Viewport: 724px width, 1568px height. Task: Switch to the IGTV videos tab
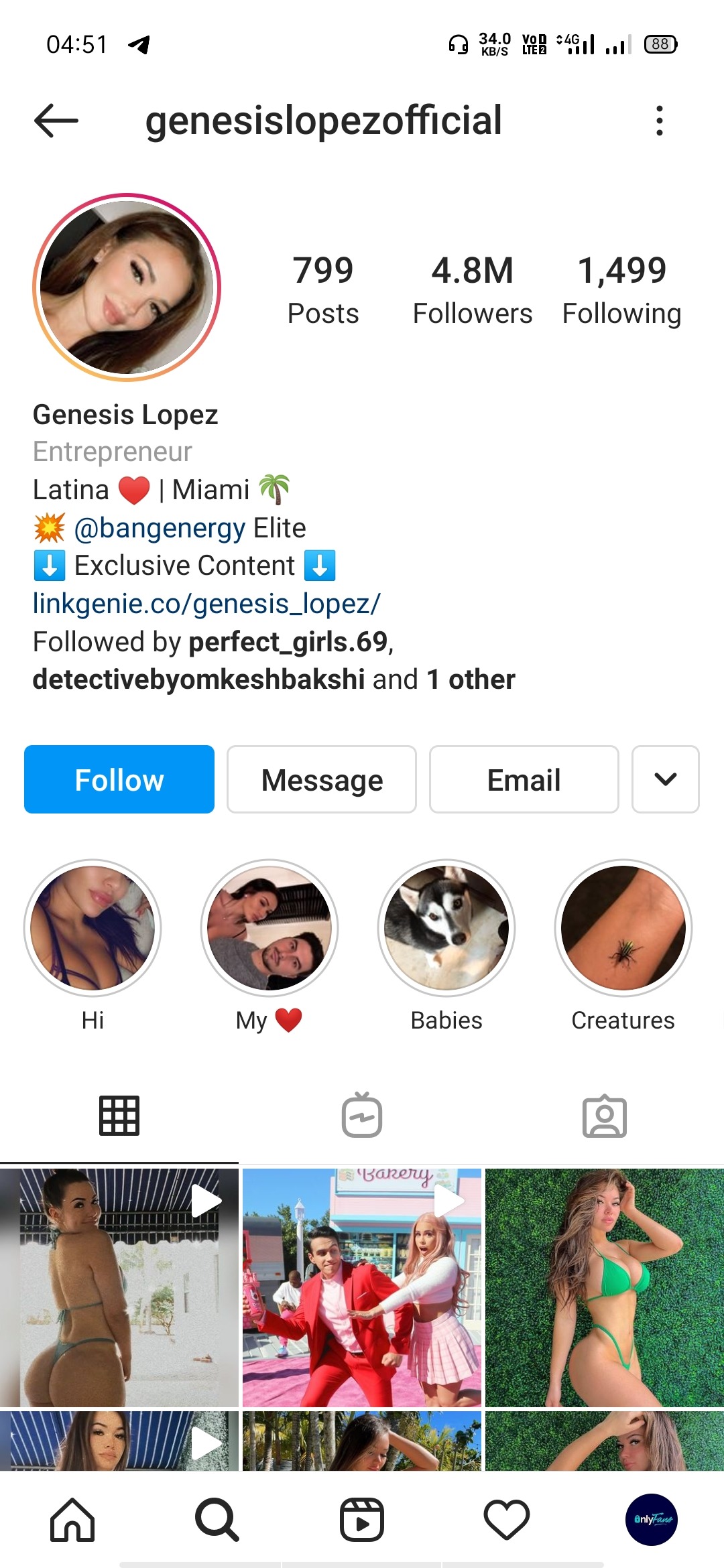(362, 1116)
